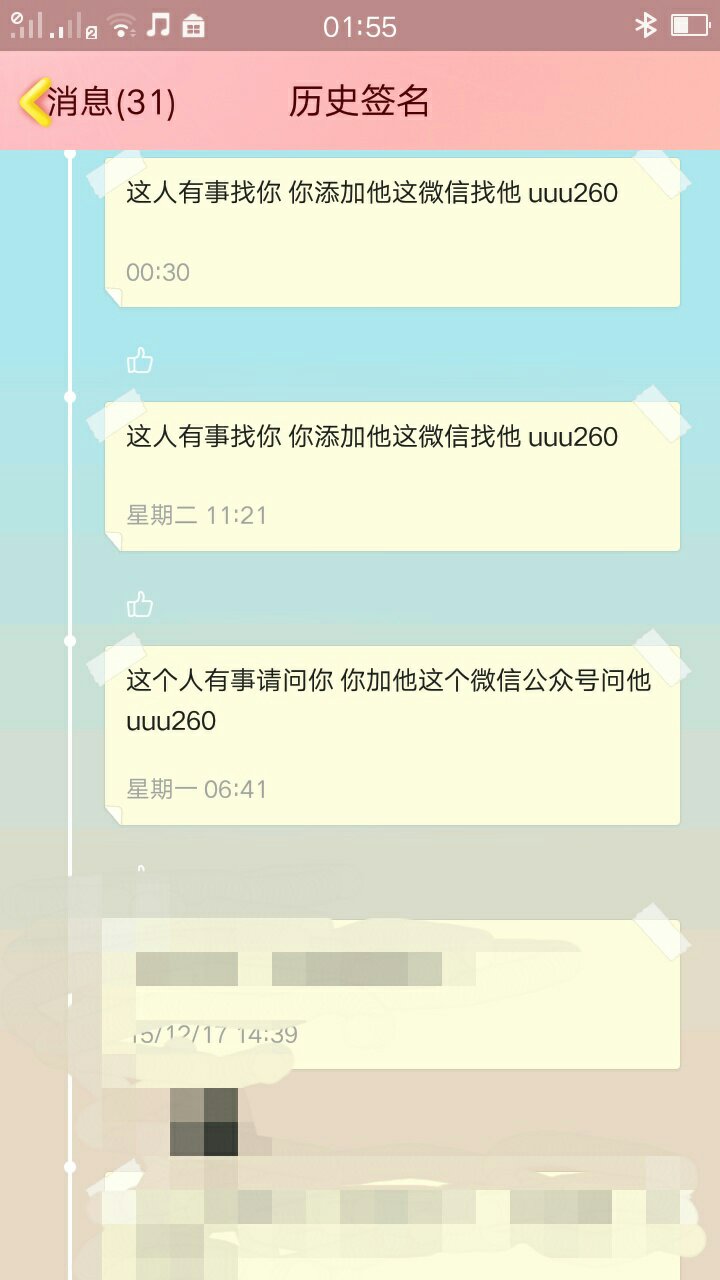
Task: Open the signature card from 00:30
Action: pyautogui.click(x=392, y=232)
